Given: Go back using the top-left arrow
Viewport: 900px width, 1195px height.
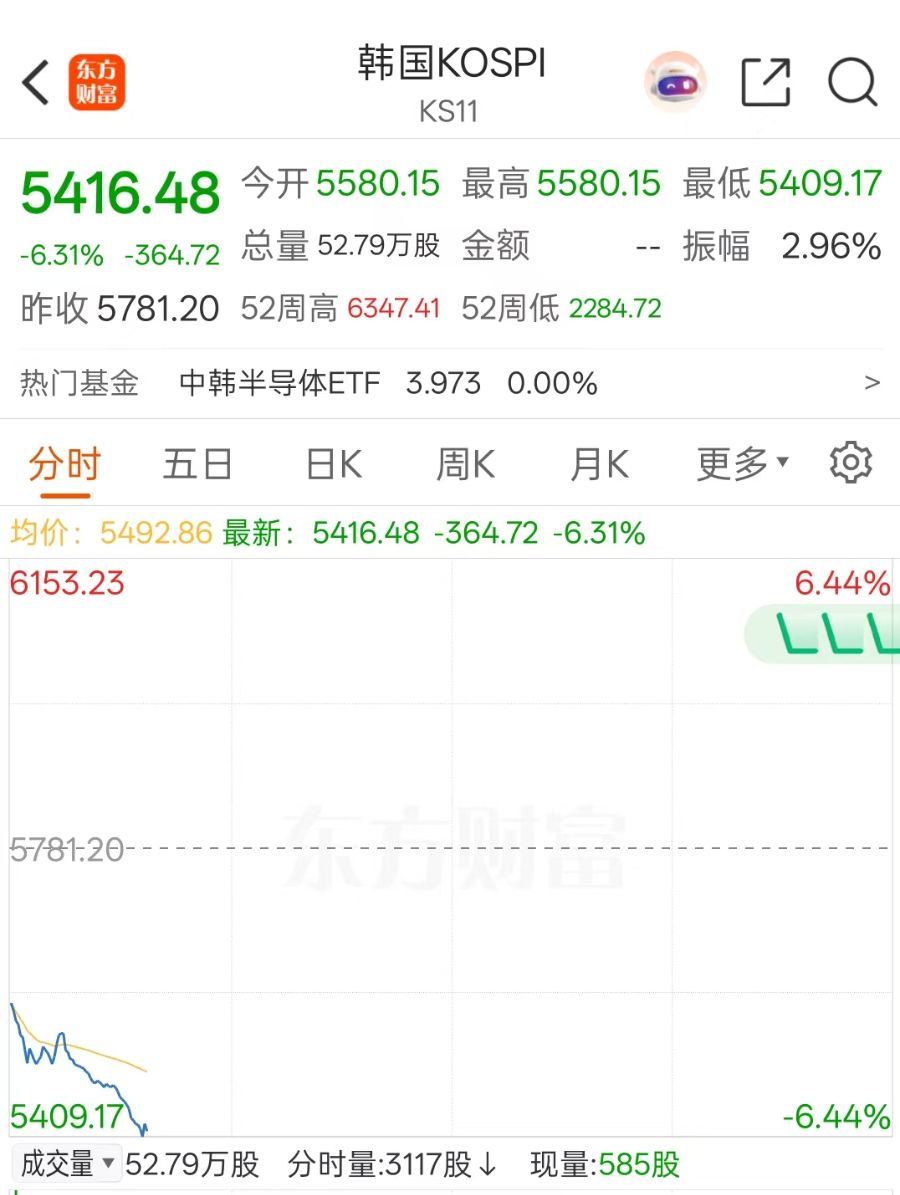Looking at the screenshot, I should 36,82.
